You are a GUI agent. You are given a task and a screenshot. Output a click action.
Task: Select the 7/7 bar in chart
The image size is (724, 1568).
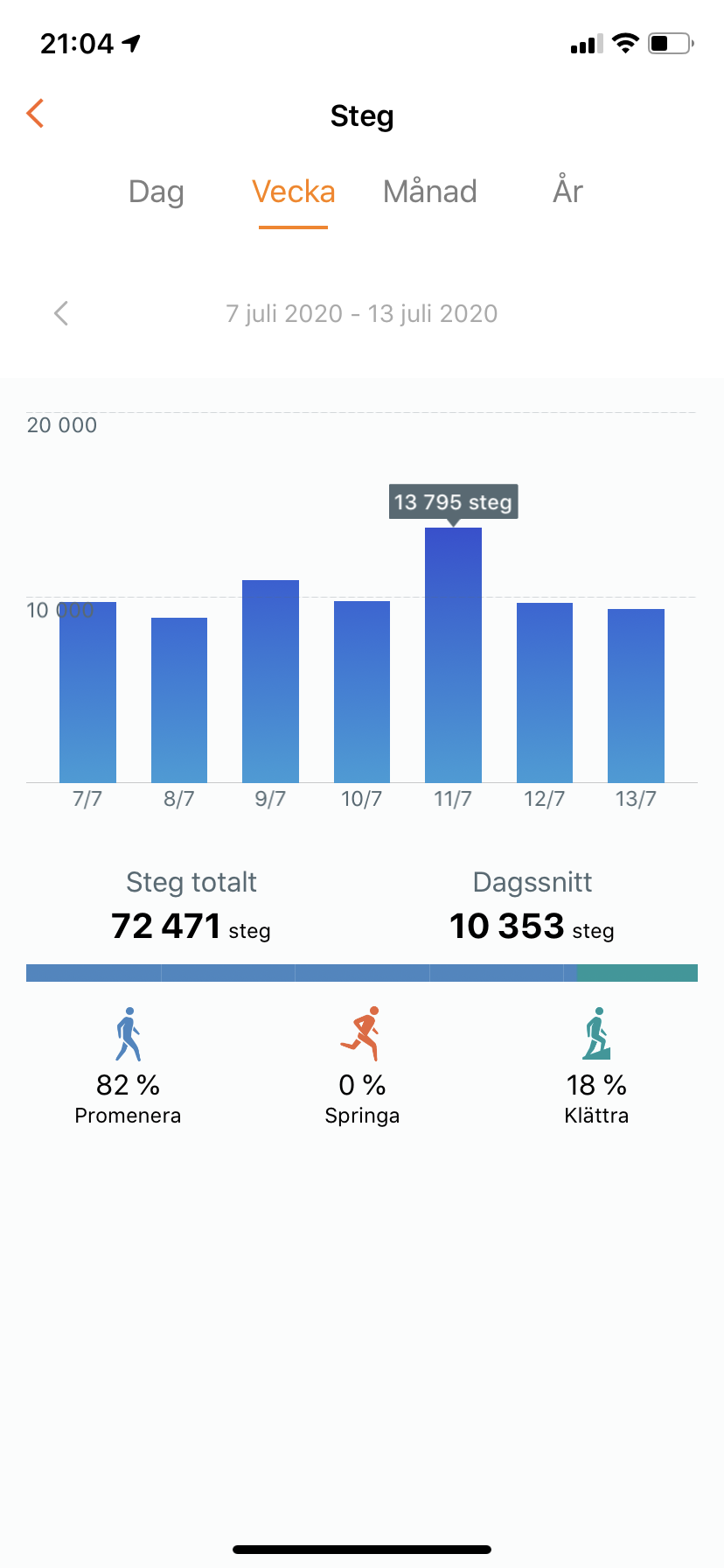(x=87, y=693)
